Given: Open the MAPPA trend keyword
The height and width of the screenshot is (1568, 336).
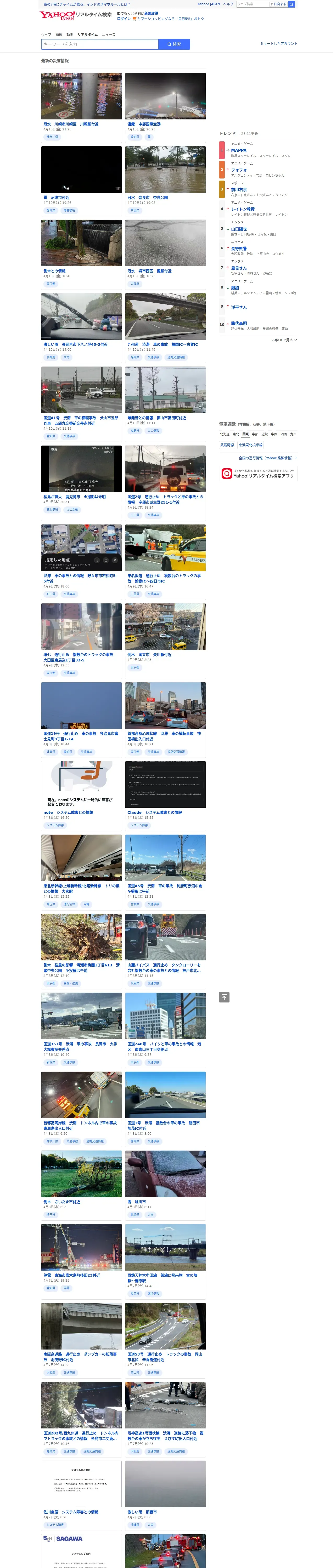Looking at the screenshot, I should [x=239, y=150].
